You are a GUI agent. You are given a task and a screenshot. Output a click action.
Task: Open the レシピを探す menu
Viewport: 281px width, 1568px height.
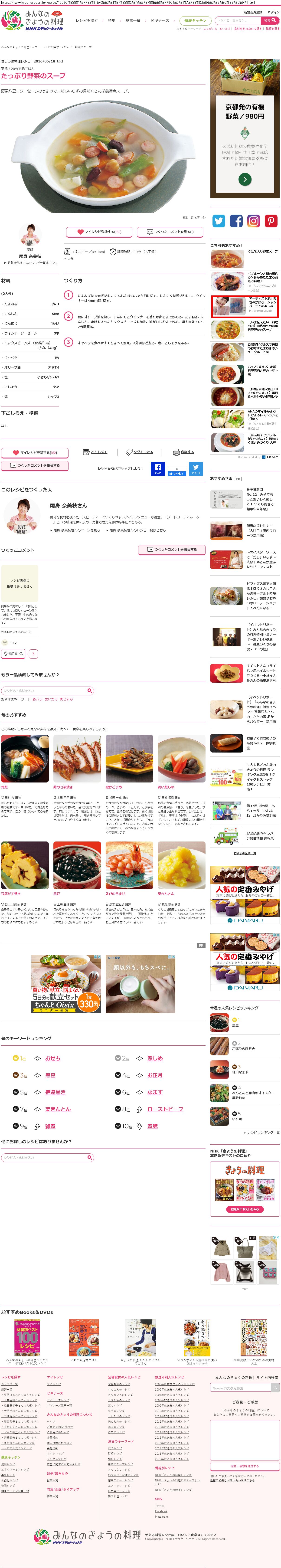(86, 21)
